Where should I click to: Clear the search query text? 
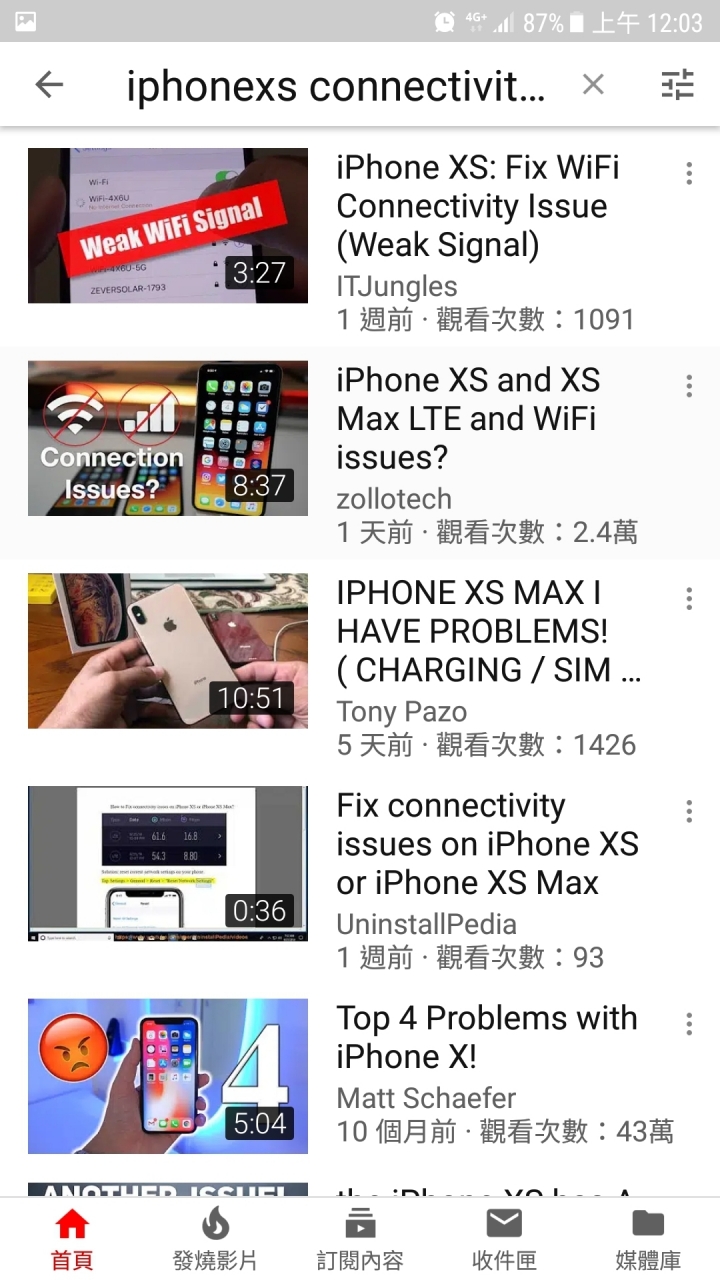click(x=593, y=86)
